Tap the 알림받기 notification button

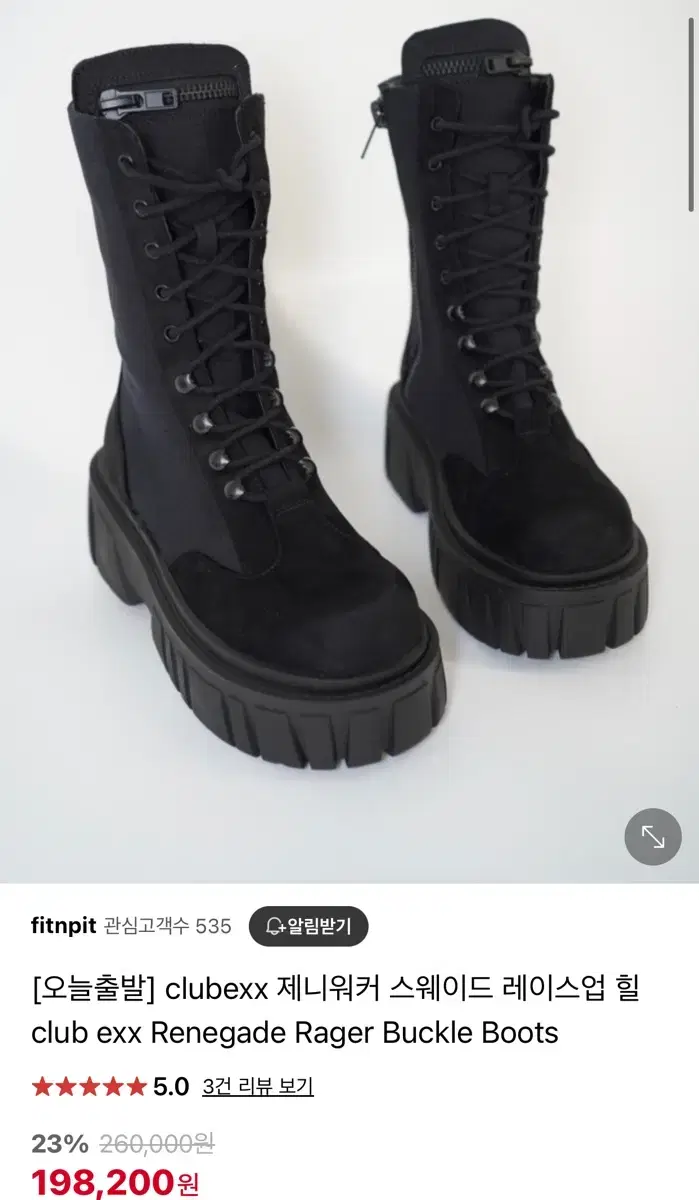[308, 926]
